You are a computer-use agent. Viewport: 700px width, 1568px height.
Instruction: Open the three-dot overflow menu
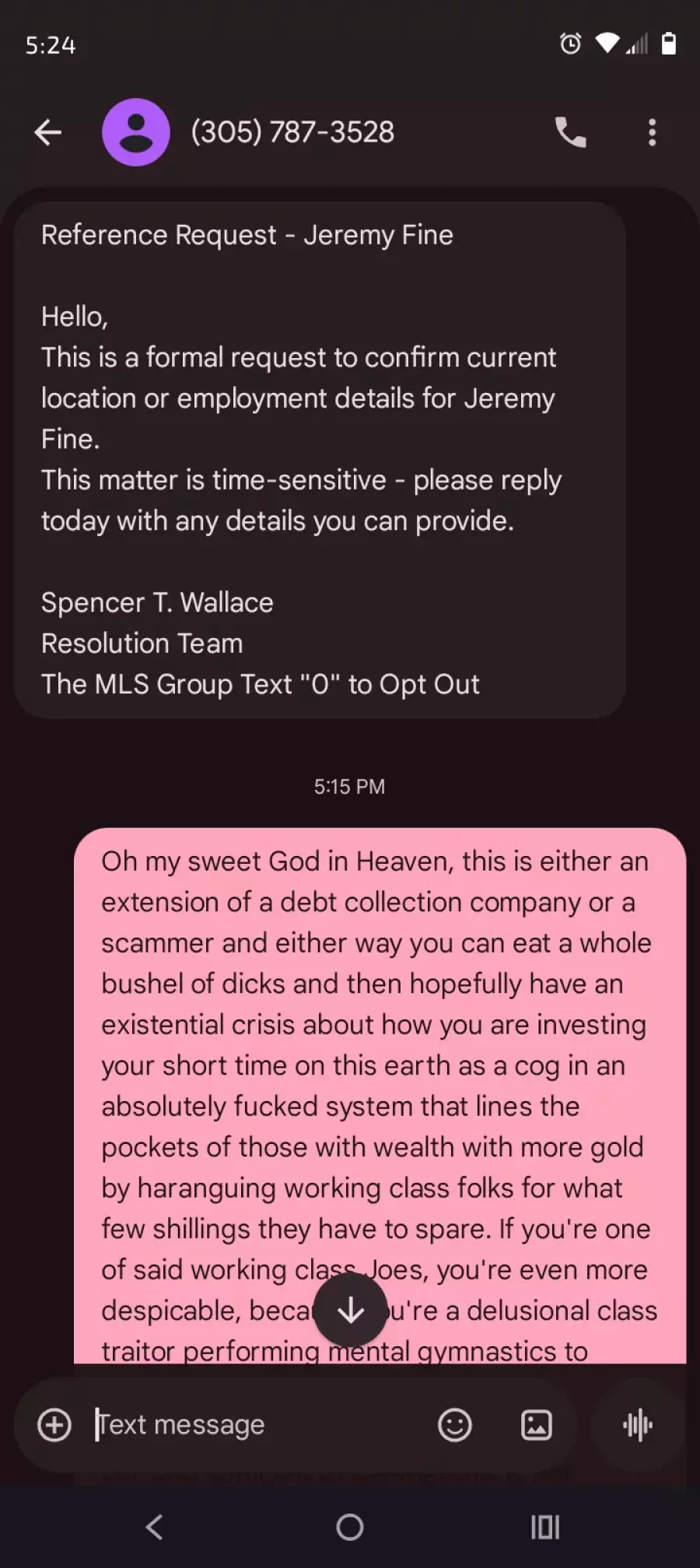(652, 132)
